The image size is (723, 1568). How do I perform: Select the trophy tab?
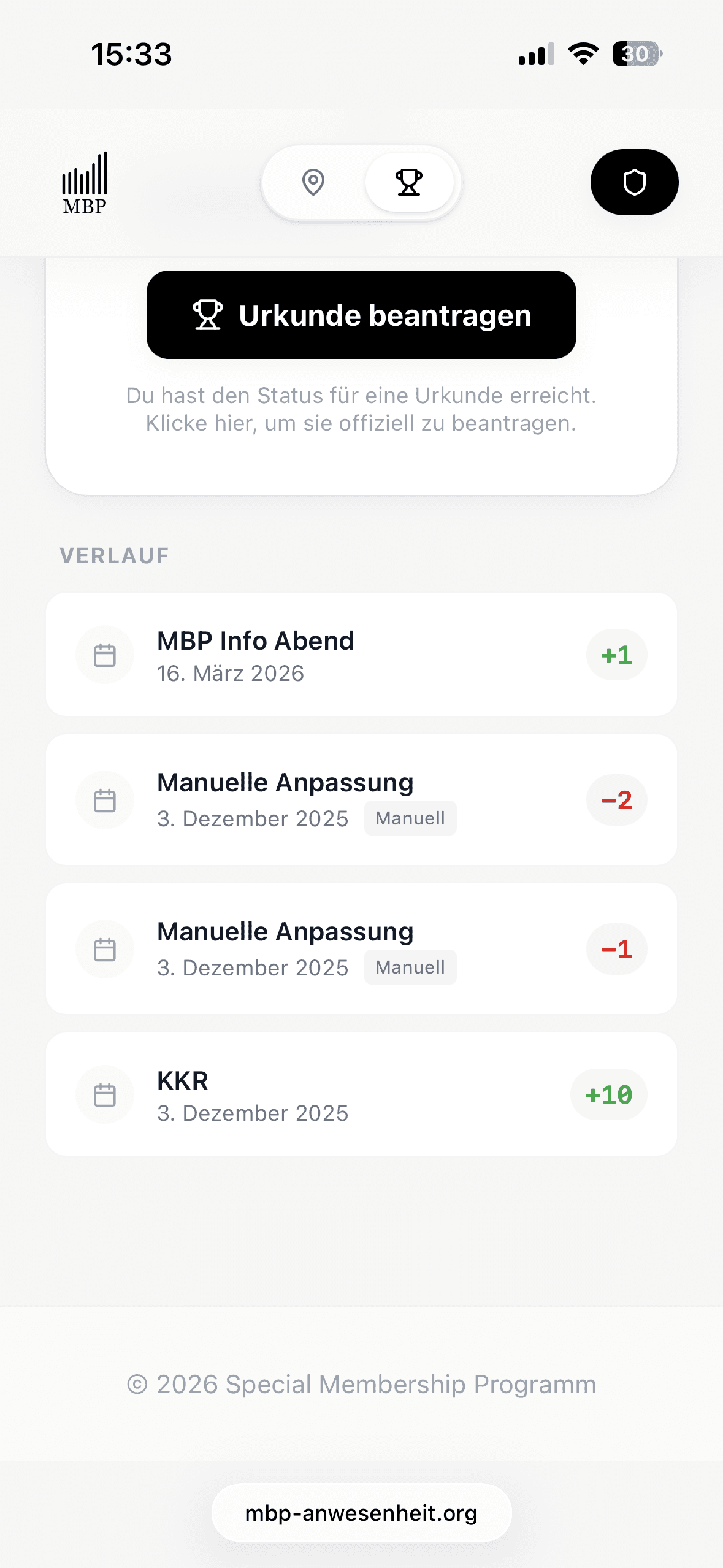pyautogui.click(x=409, y=182)
